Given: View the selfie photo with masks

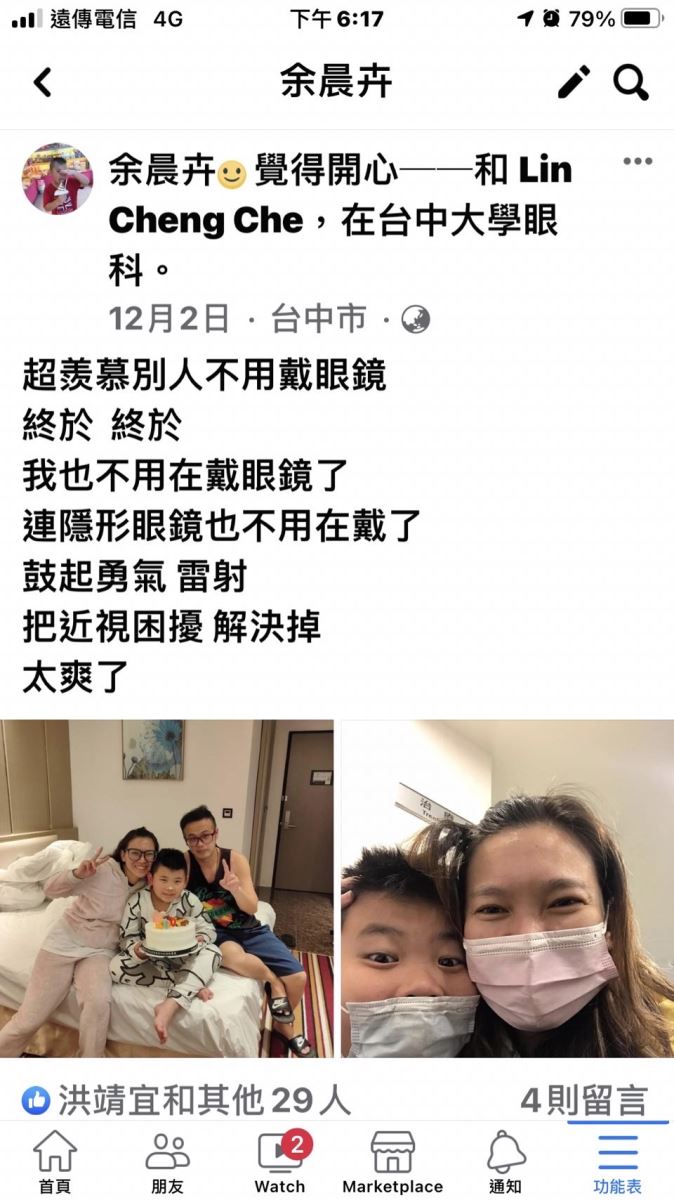Looking at the screenshot, I should [x=507, y=888].
